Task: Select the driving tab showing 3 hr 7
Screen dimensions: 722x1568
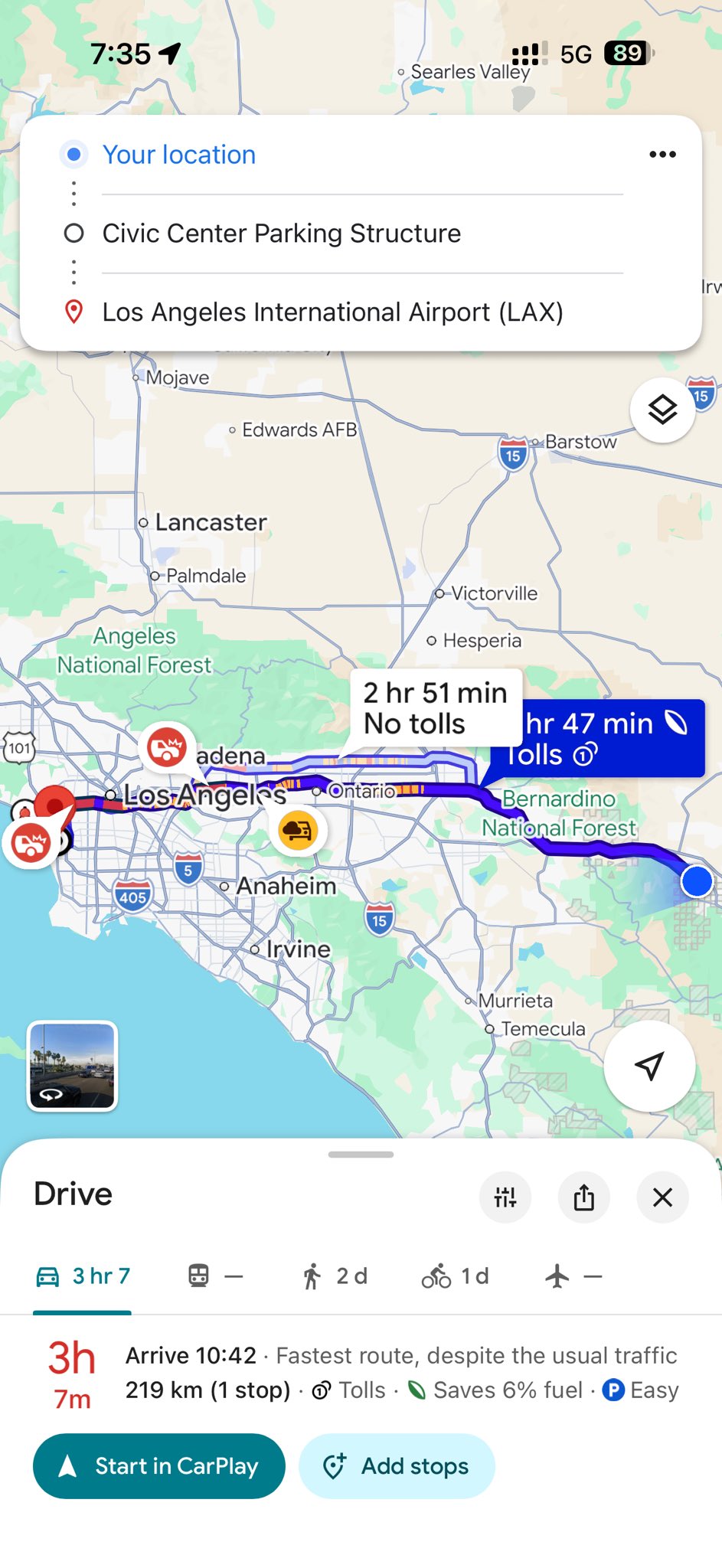Action: (x=83, y=1276)
